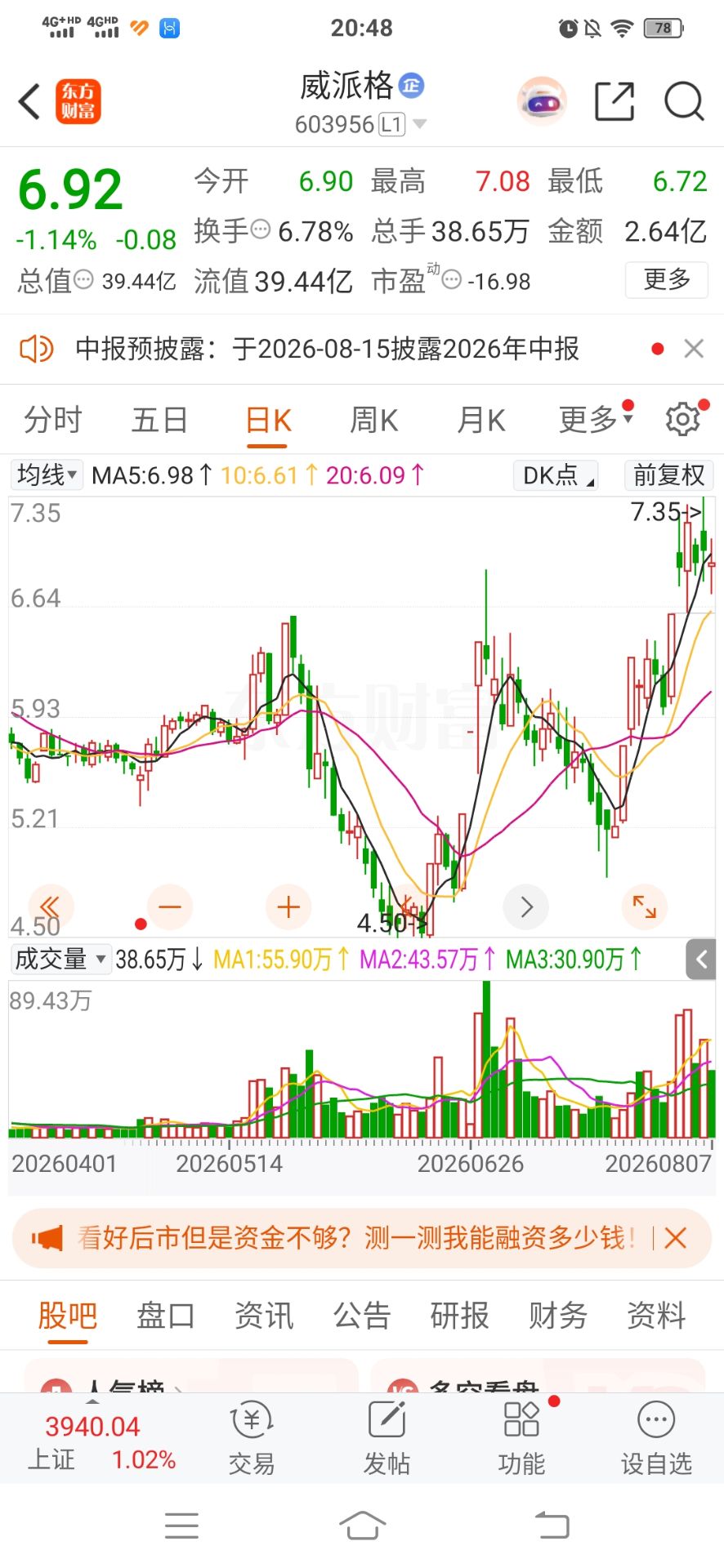Expand the 均线 indicator dropdown

pos(47,474)
